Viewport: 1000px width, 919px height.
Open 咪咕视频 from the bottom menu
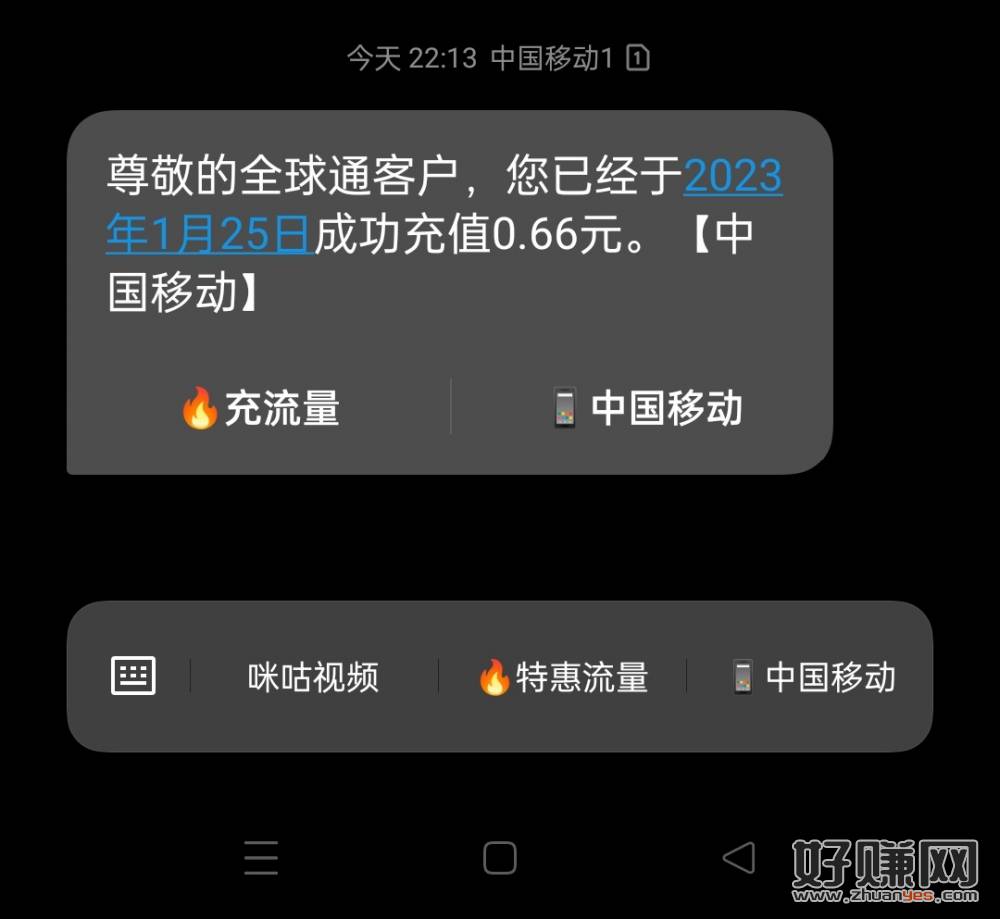[313, 677]
